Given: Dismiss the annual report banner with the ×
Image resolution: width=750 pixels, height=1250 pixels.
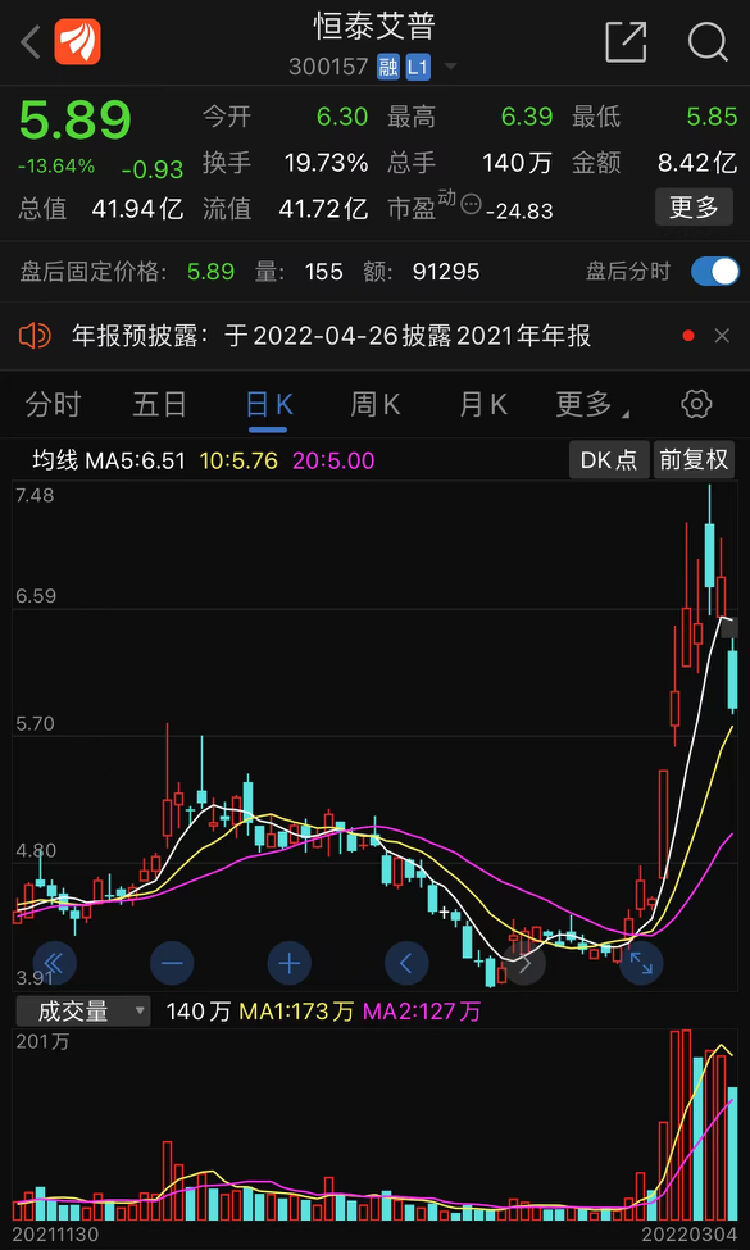Looking at the screenshot, I should tap(723, 336).
